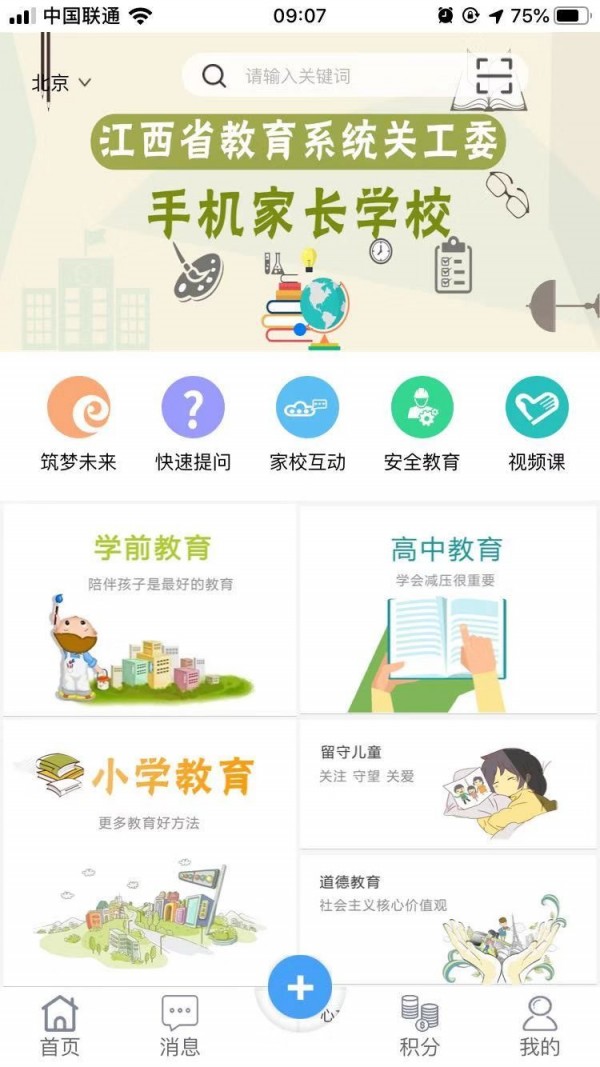Open the 高中教育 card
600x1067 pixels.
[x=448, y=610]
